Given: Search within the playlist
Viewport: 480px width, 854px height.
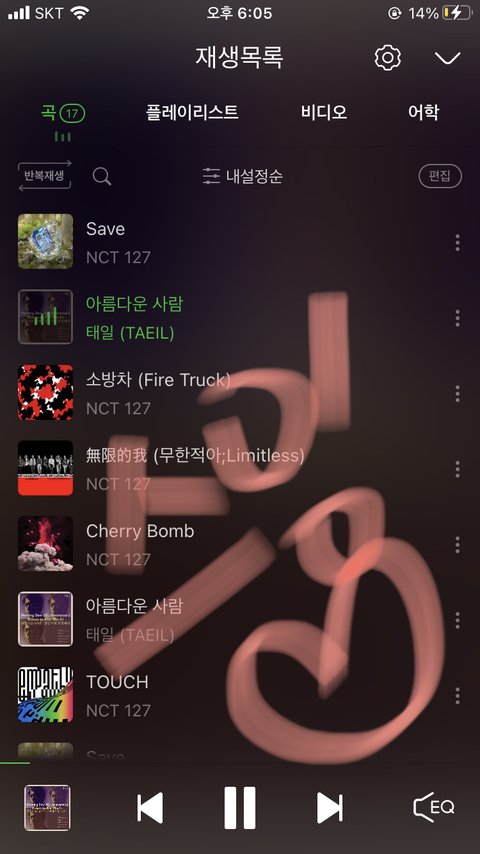Looking at the screenshot, I should pos(102,176).
